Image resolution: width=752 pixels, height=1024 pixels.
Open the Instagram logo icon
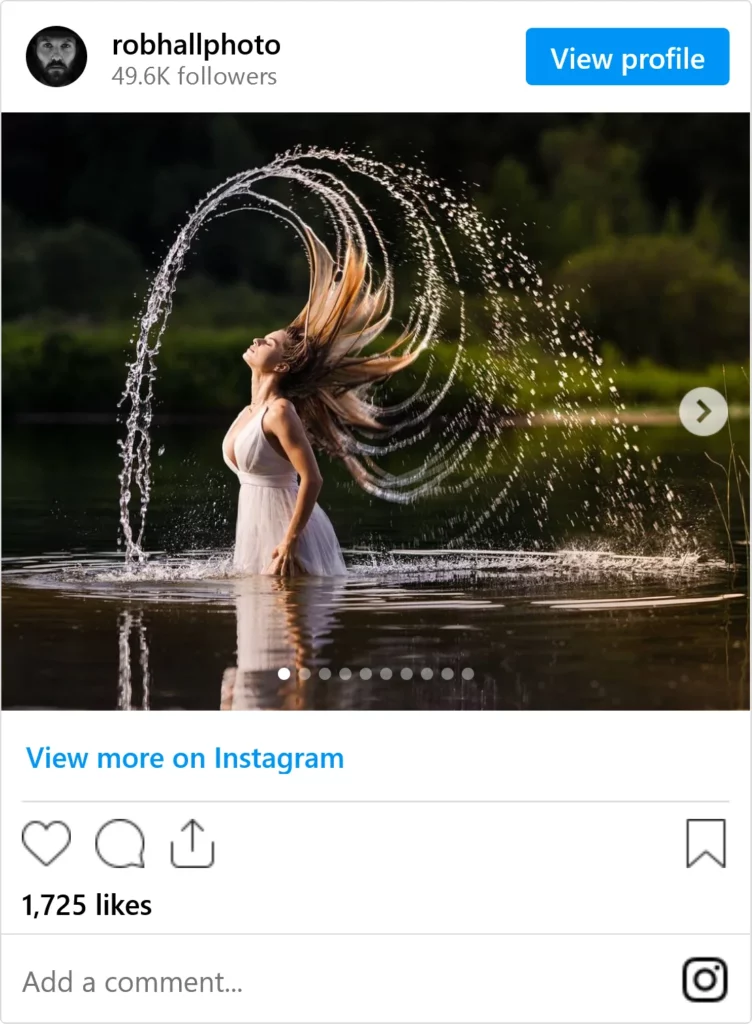point(705,980)
